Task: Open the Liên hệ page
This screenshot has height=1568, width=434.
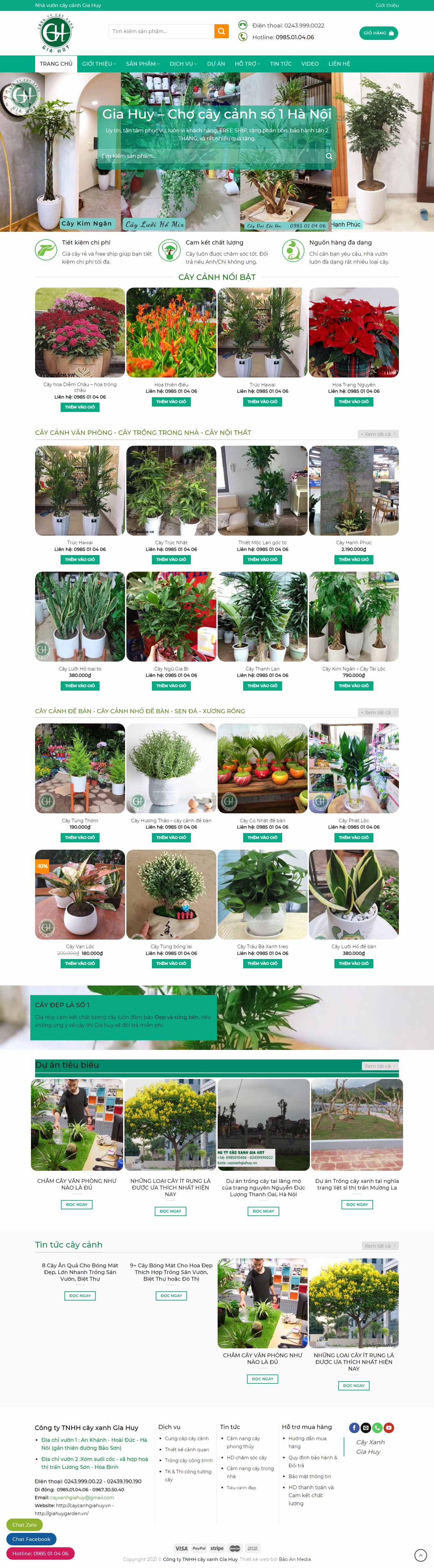Action: (x=339, y=64)
